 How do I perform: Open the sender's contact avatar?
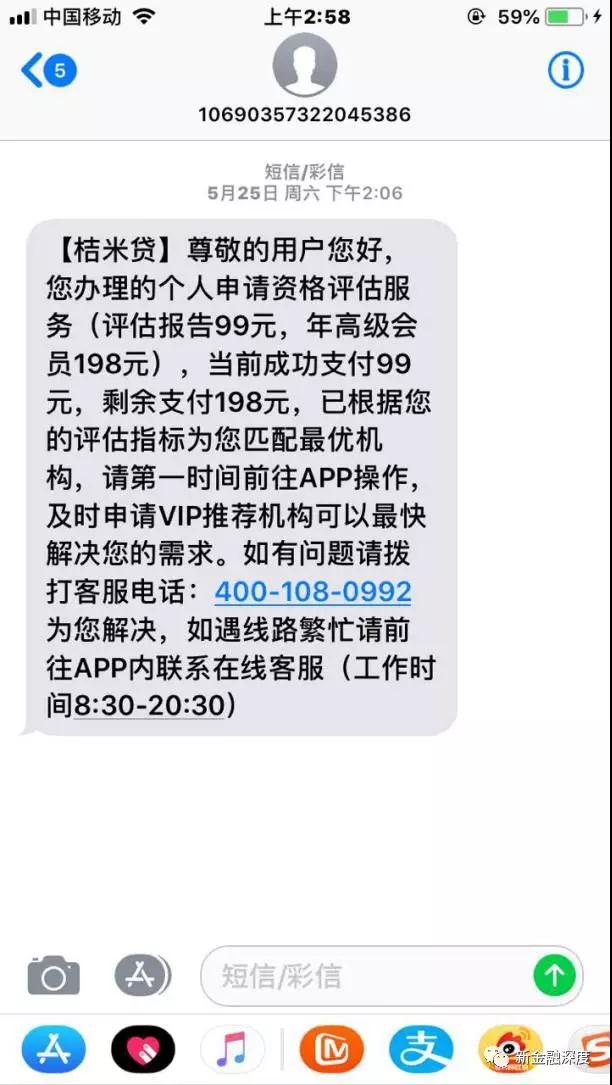click(305, 64)
